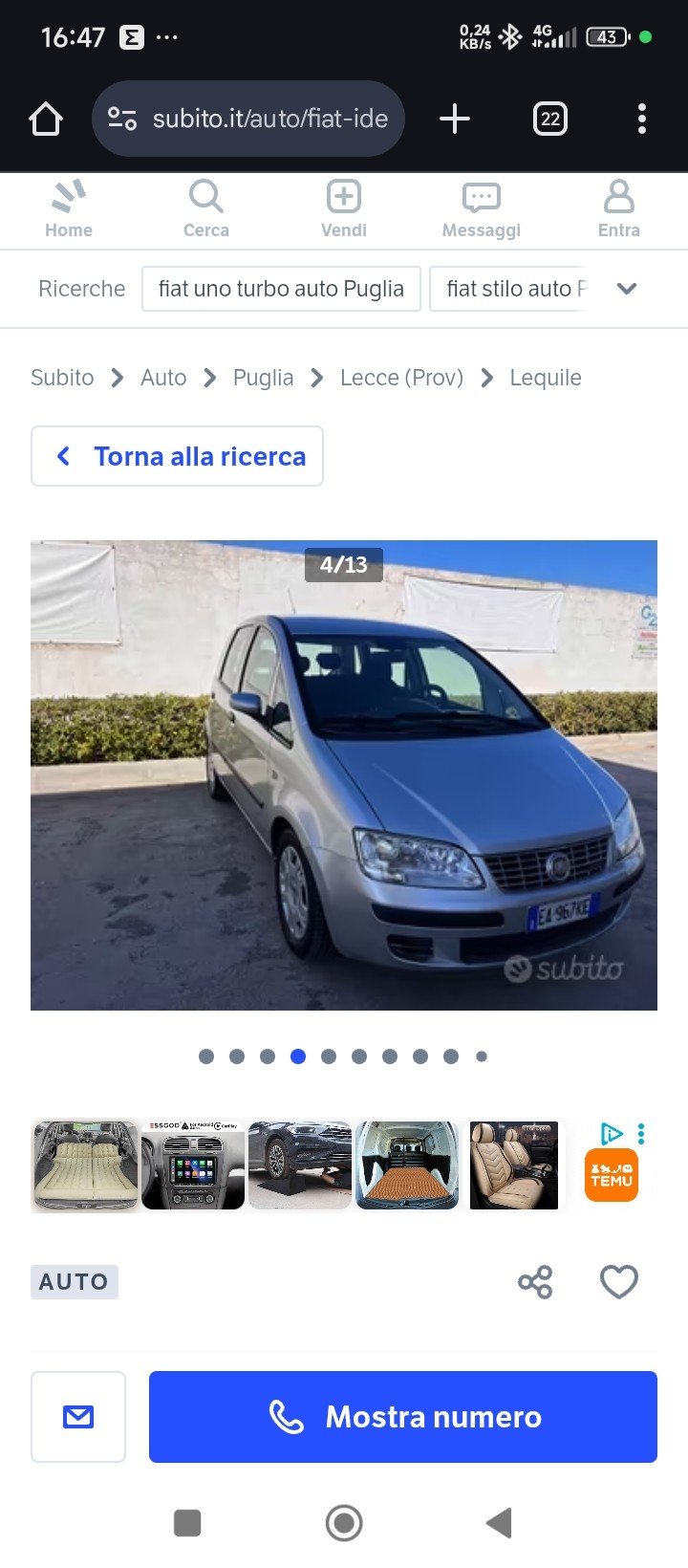Tap the Entra profile icon to log in
The width and height of the screenshot is (688, 1568).
[x=618, y=208]
